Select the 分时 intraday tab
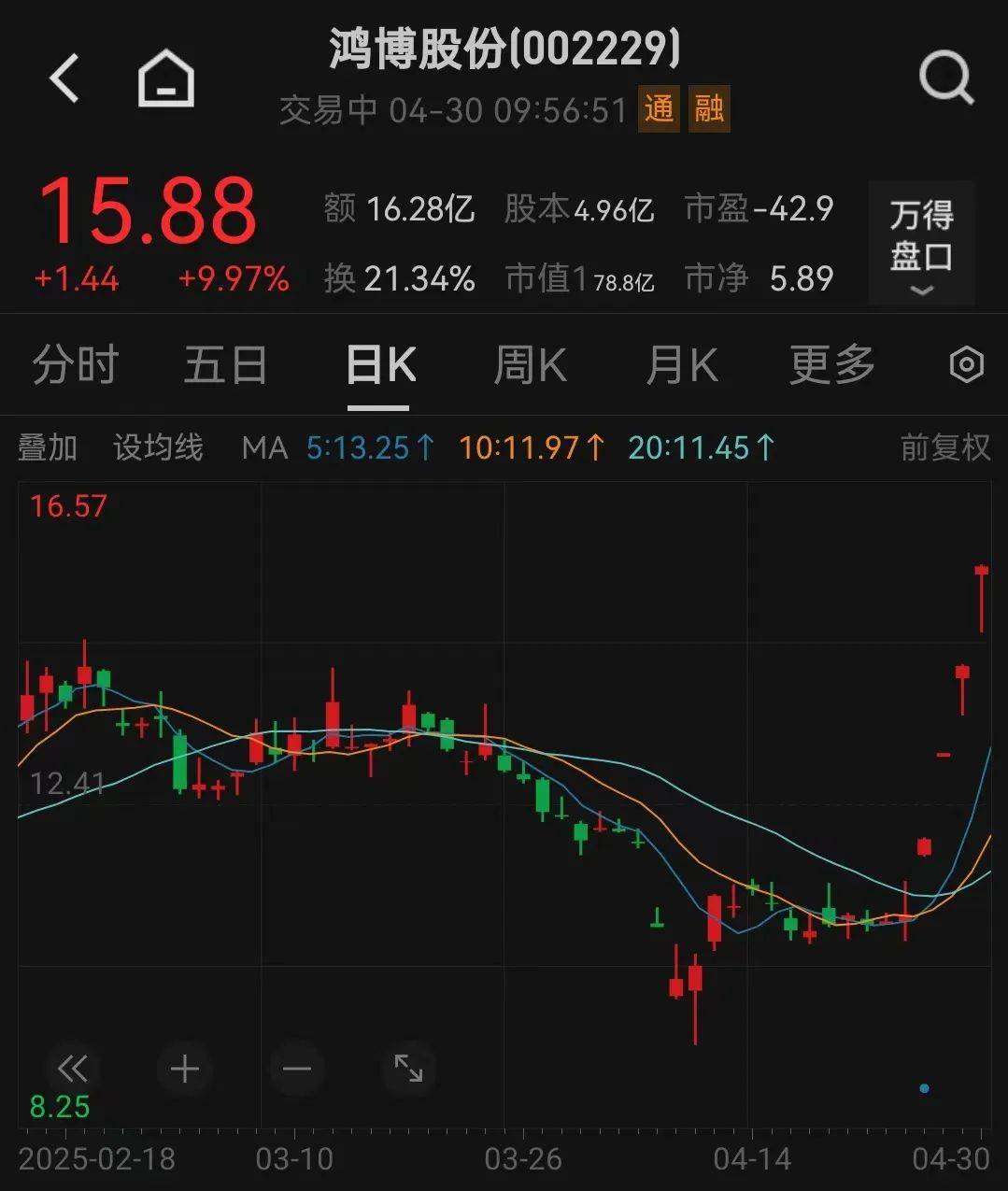Viewport: 1008px width, 1191px height. [74, 364]
